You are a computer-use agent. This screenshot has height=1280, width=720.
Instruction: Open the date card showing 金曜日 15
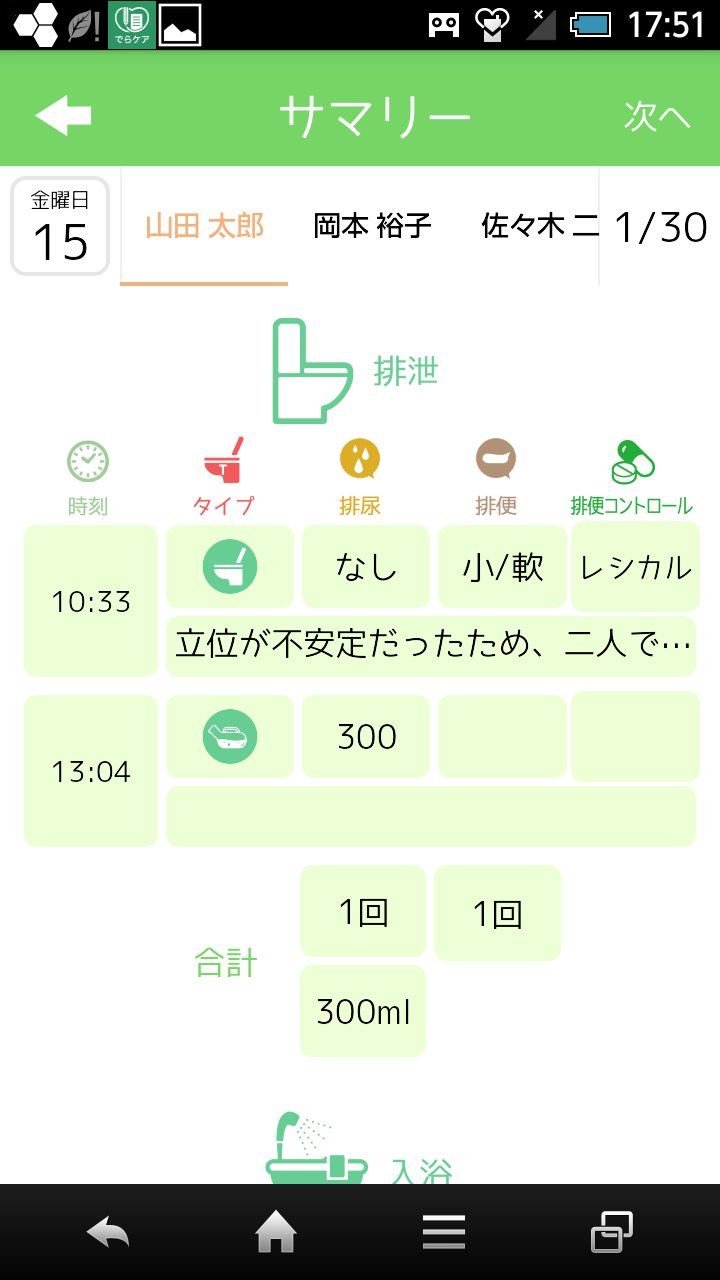pos(55,225)
